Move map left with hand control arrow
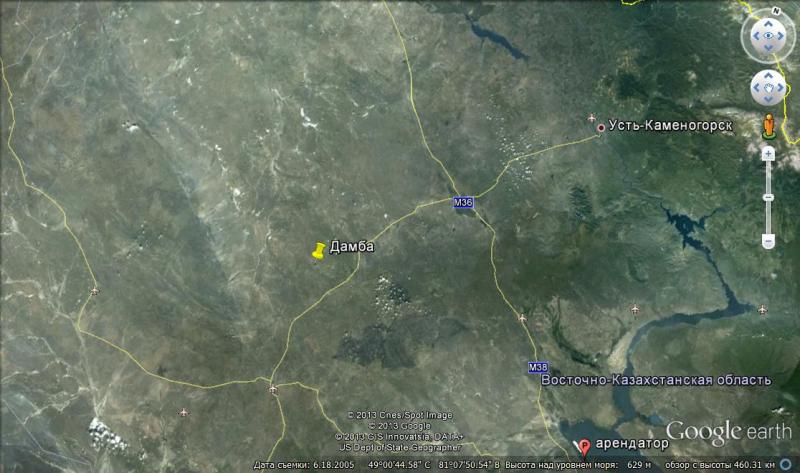This screenshot has height=473, width=800. [x=756, y=90]
